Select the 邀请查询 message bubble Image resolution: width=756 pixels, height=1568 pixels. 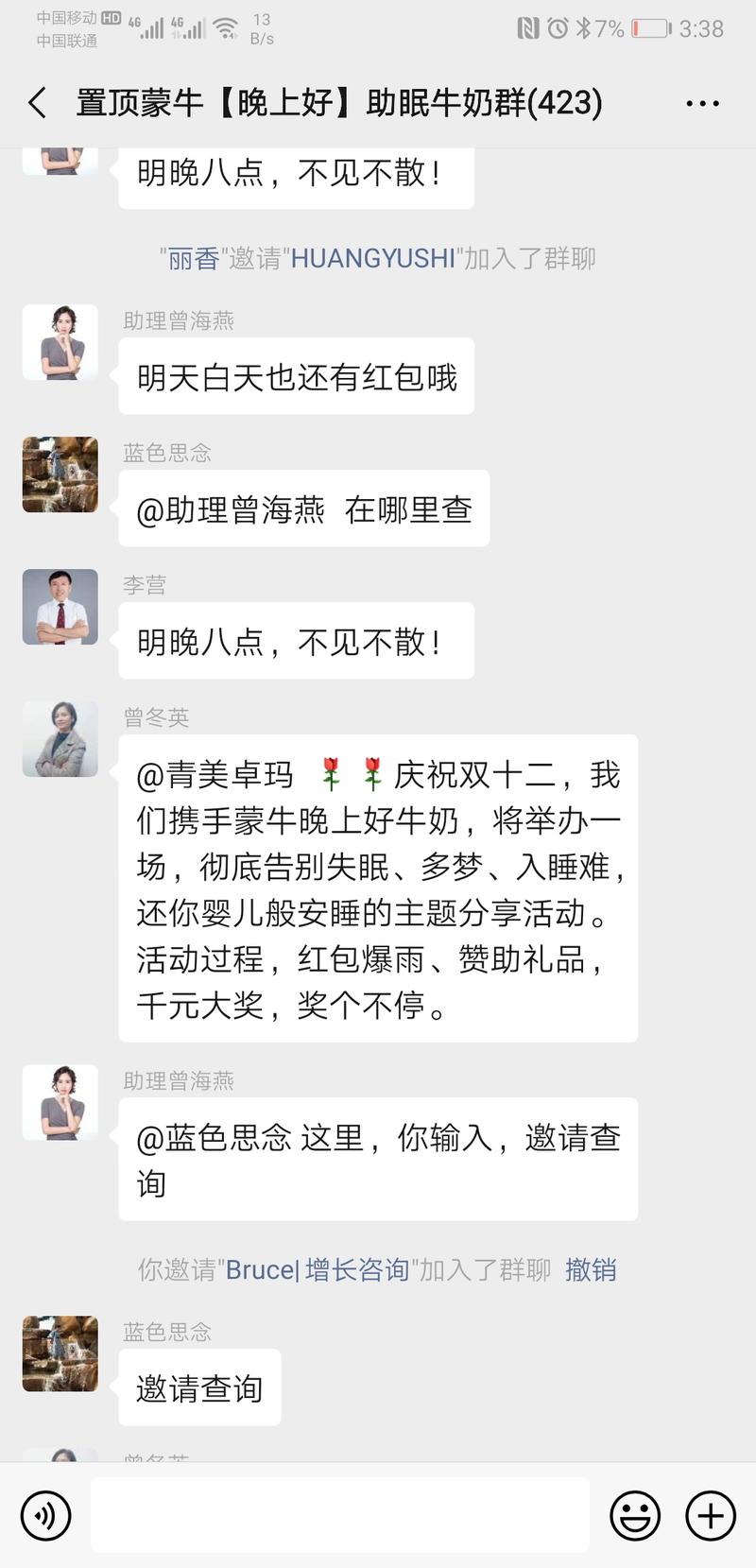199,1387
